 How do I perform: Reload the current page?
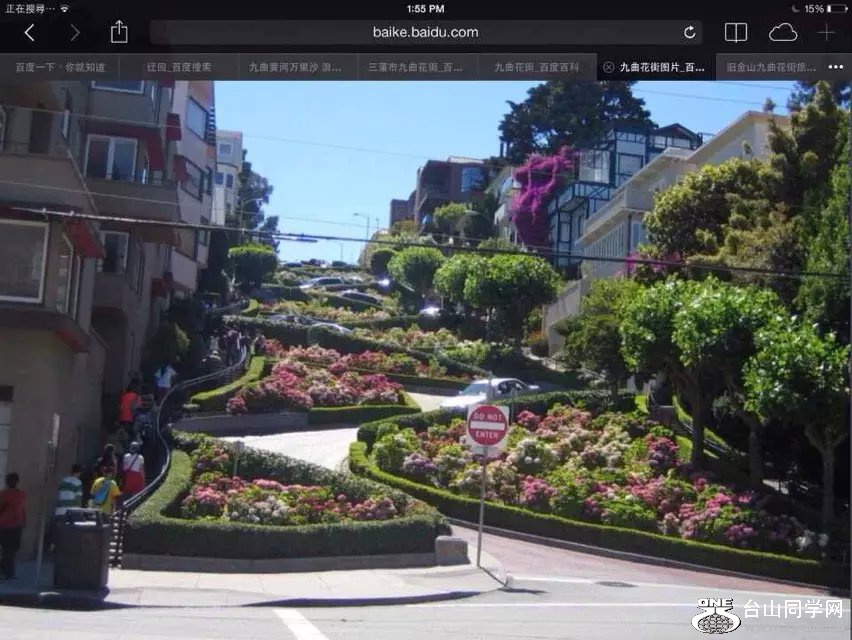pyautogui.click(x=689, y=33)
